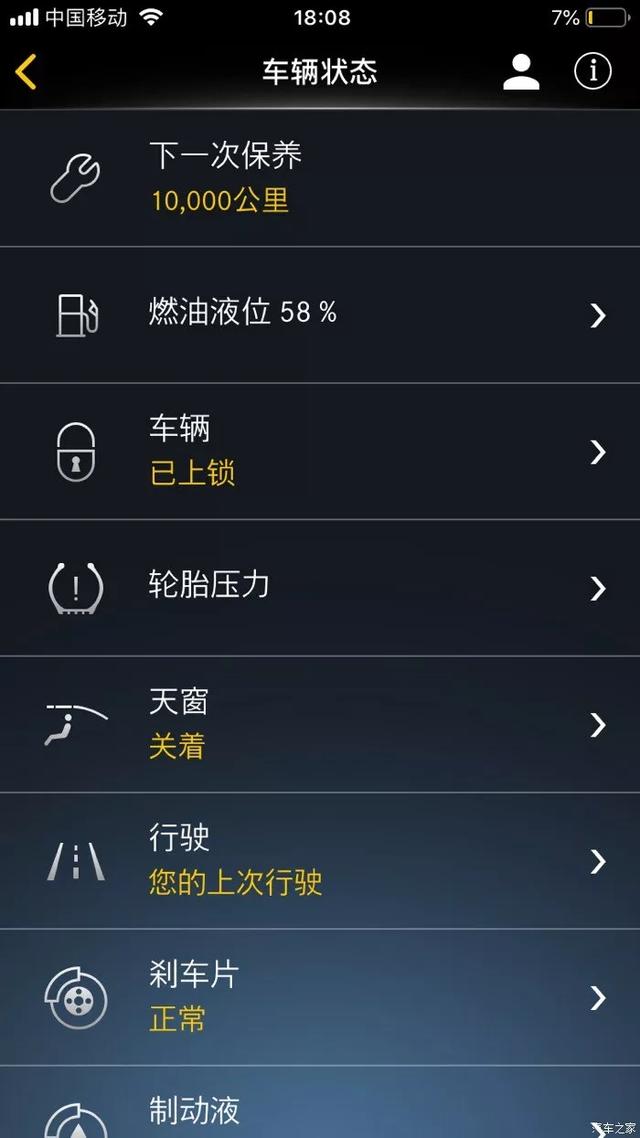Open the user profile icon
Image resolution: width=640 pixels, height=1138 pixels.
tap(521, 72)
